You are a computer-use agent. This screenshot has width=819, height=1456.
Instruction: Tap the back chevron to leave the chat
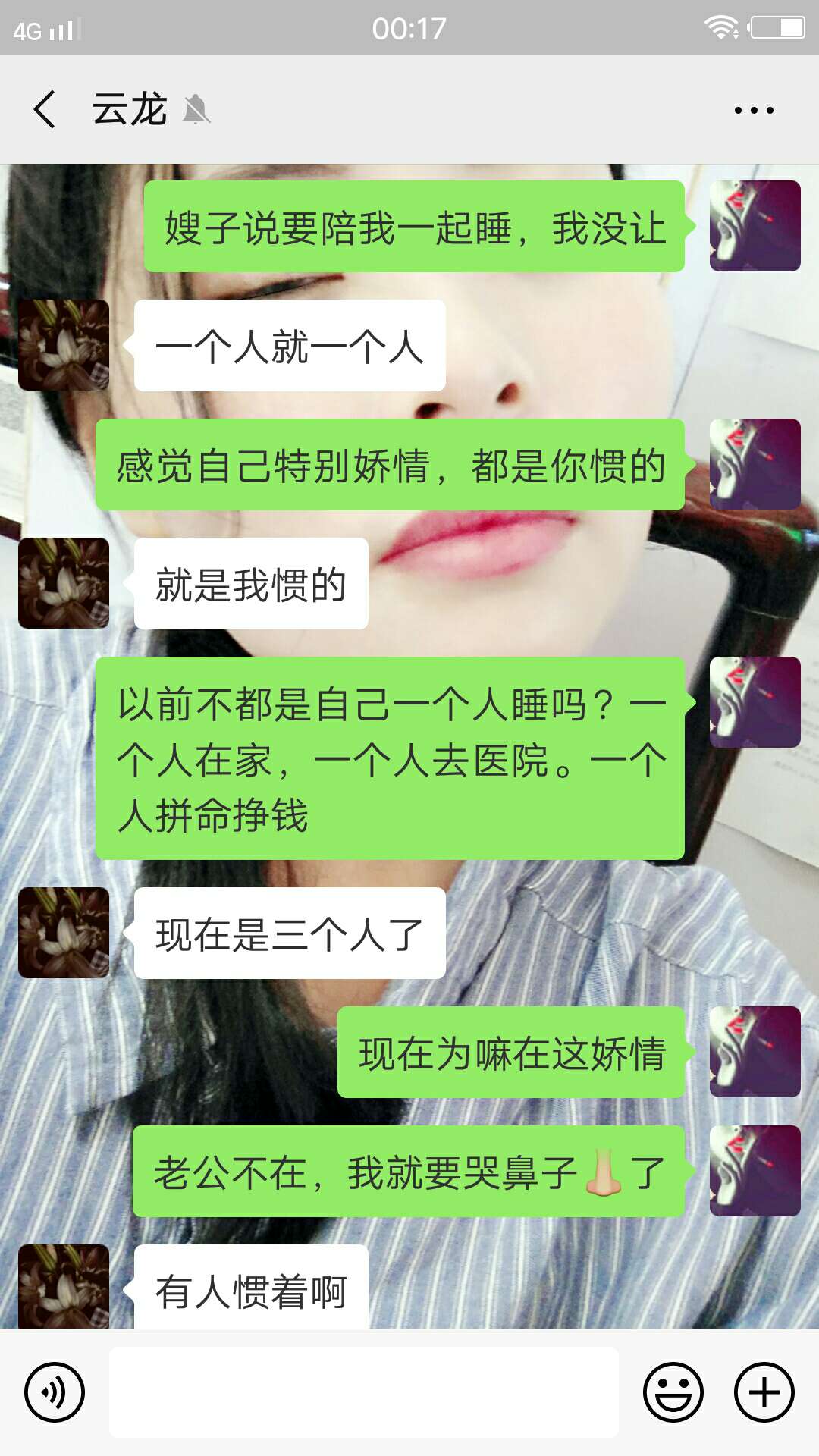click(x=43, y=110)
